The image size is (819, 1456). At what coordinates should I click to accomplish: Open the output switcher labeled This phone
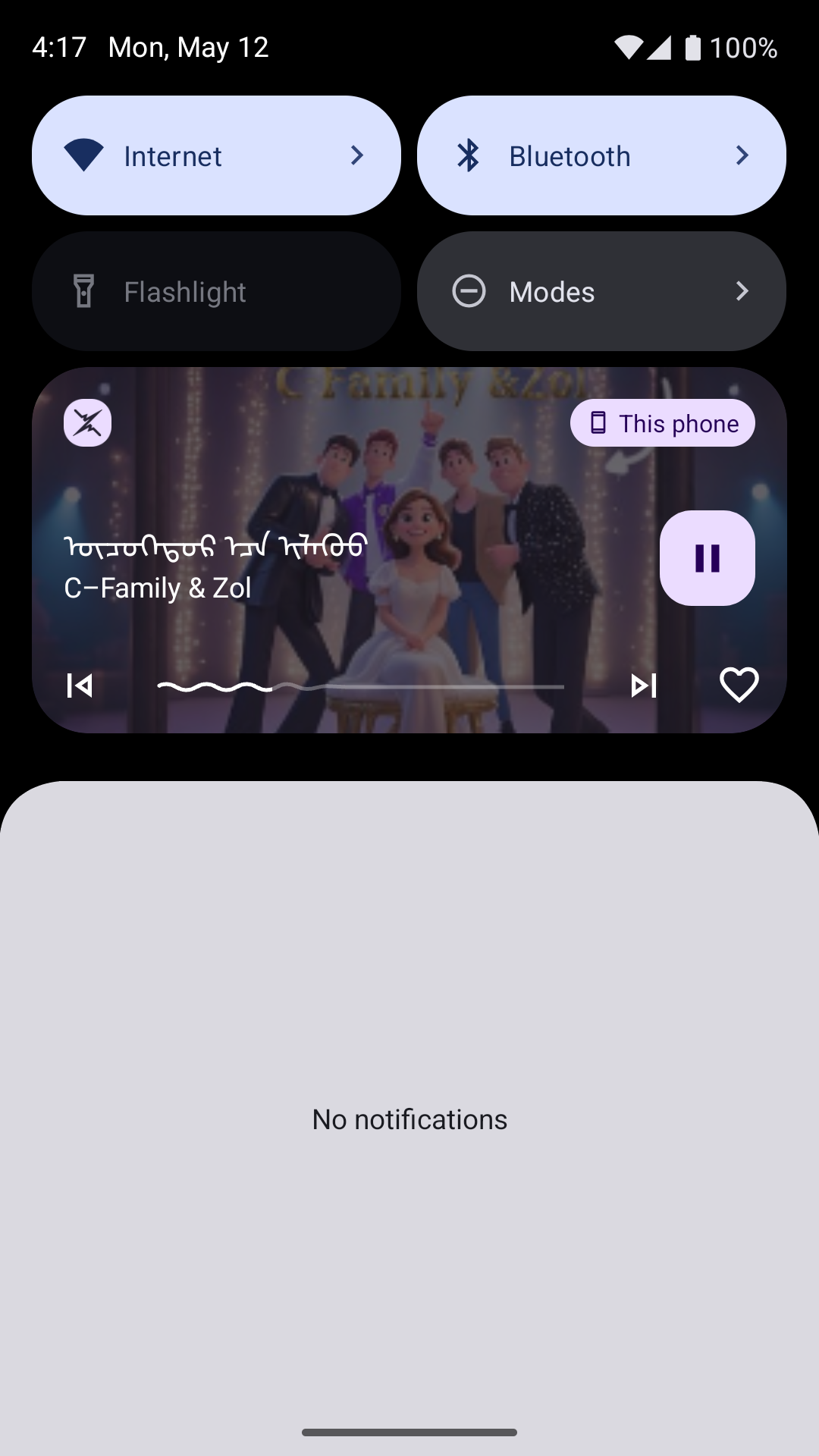pyautogui.click(x=662, y=423)
